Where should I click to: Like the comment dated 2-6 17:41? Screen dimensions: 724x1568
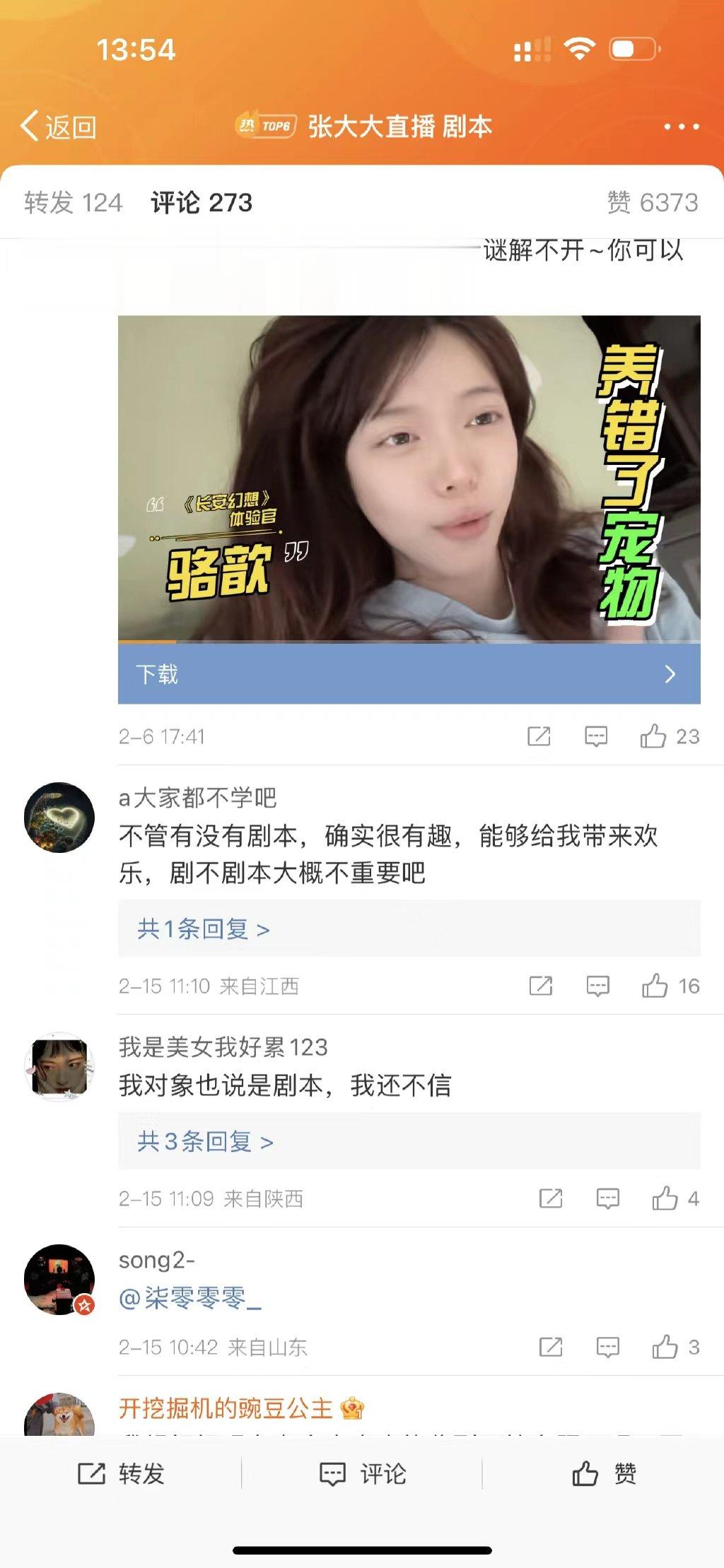pyautogui.click(x=654, y=736)
